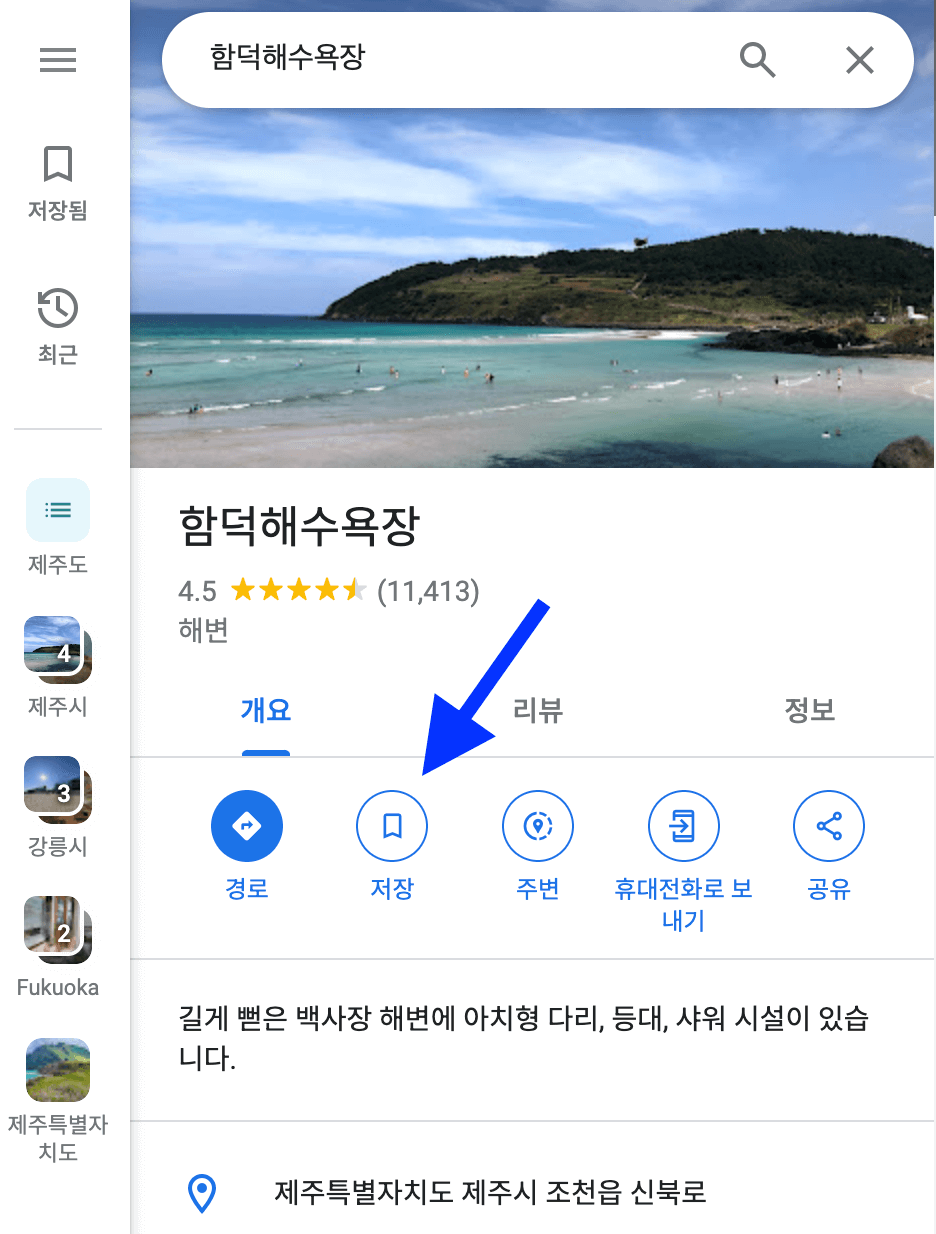
Task: Clear the search with the X icon
Action: (x=860, y=60)
